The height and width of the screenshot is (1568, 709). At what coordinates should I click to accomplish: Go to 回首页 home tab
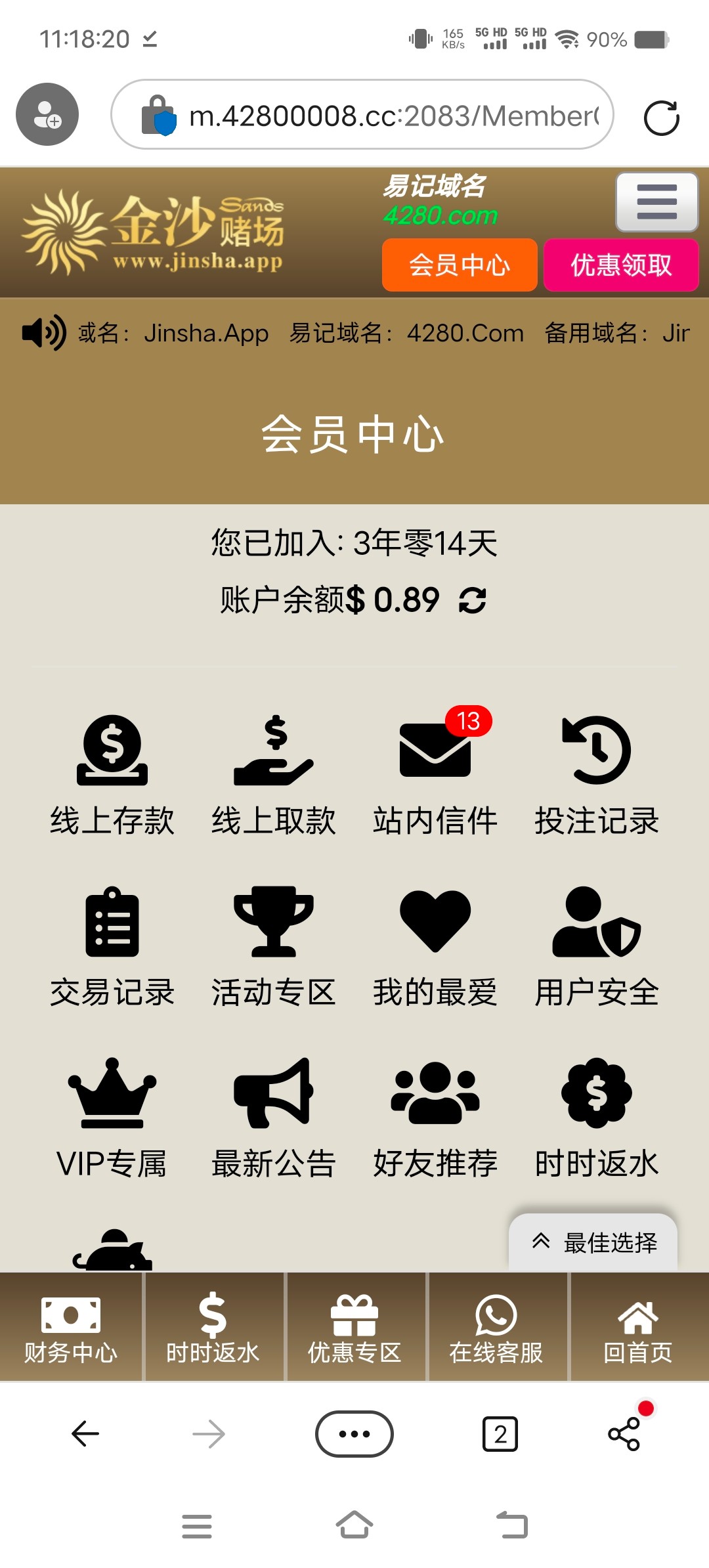coord(638,1328)
